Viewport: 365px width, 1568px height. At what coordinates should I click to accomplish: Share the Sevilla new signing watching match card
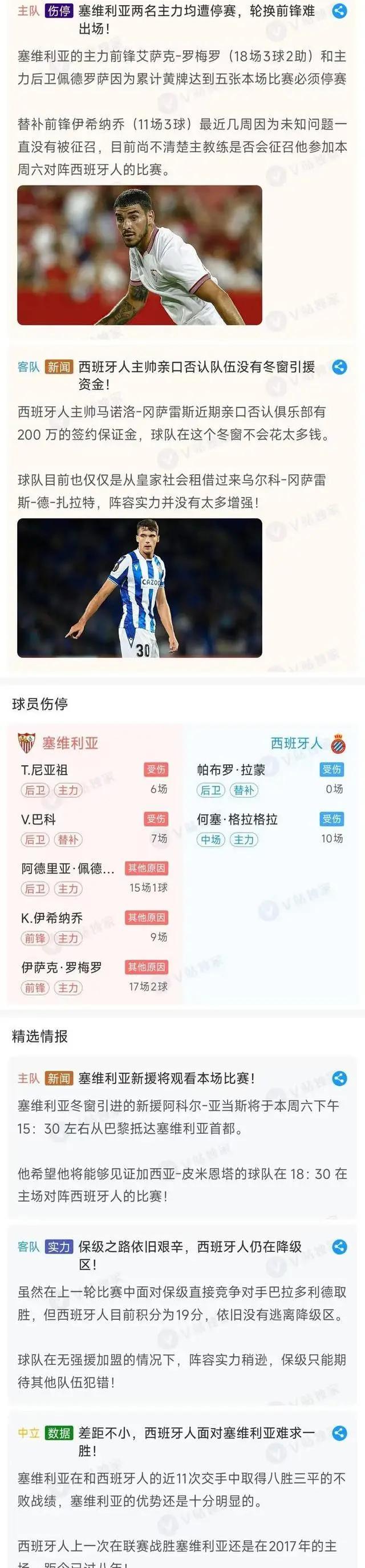(339, 1078)
